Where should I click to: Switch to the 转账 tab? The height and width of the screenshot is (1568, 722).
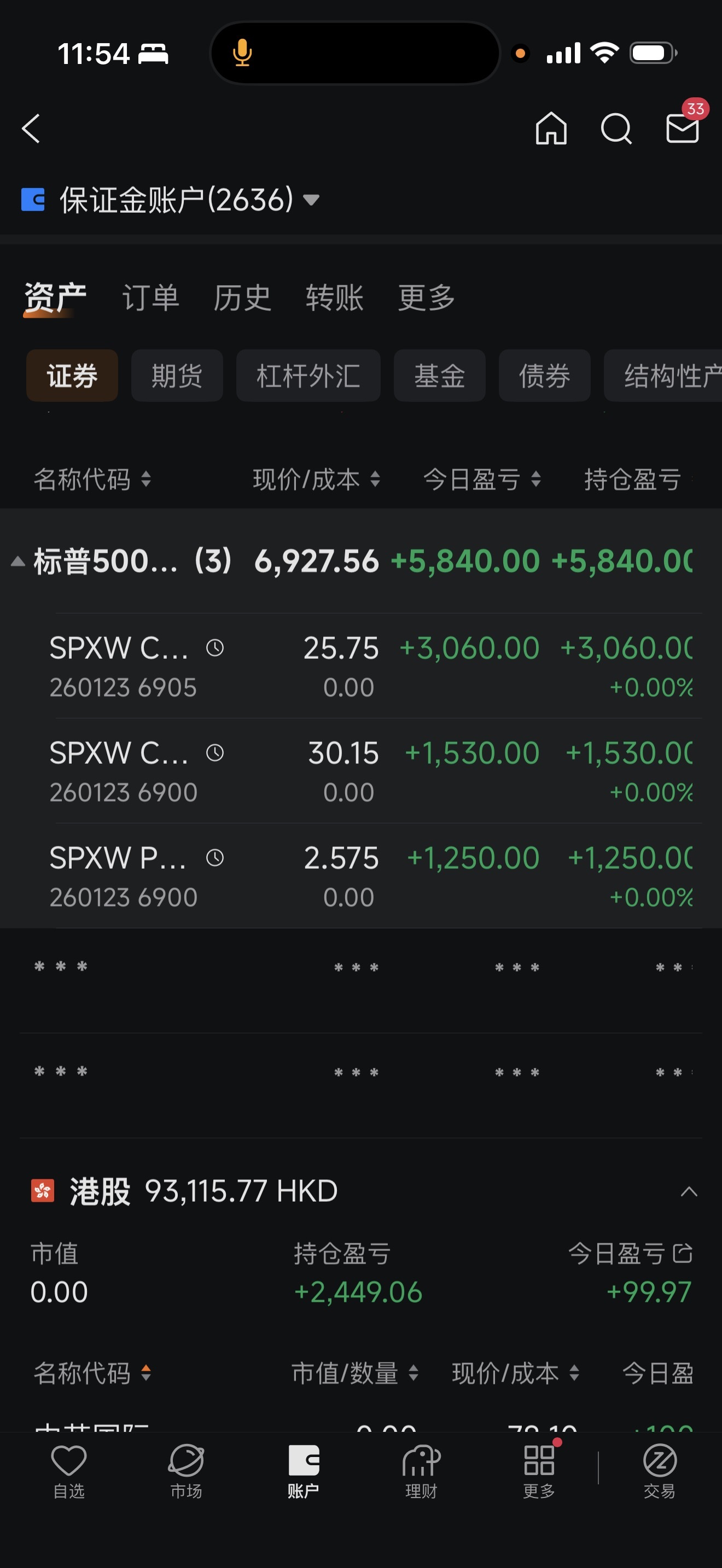pyautogui.click(x=334, y=297)
